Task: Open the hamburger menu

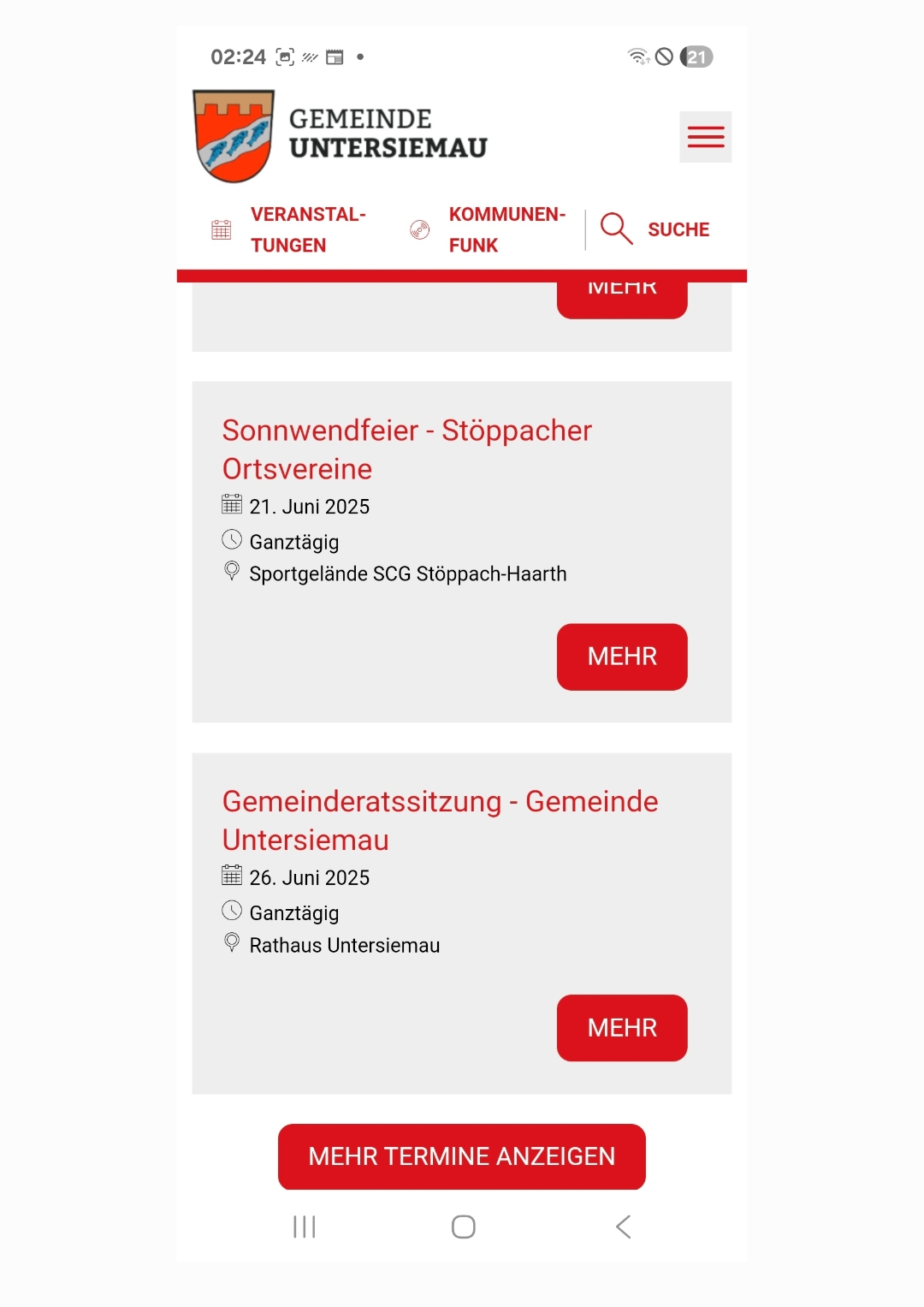Action: [705, 137]
